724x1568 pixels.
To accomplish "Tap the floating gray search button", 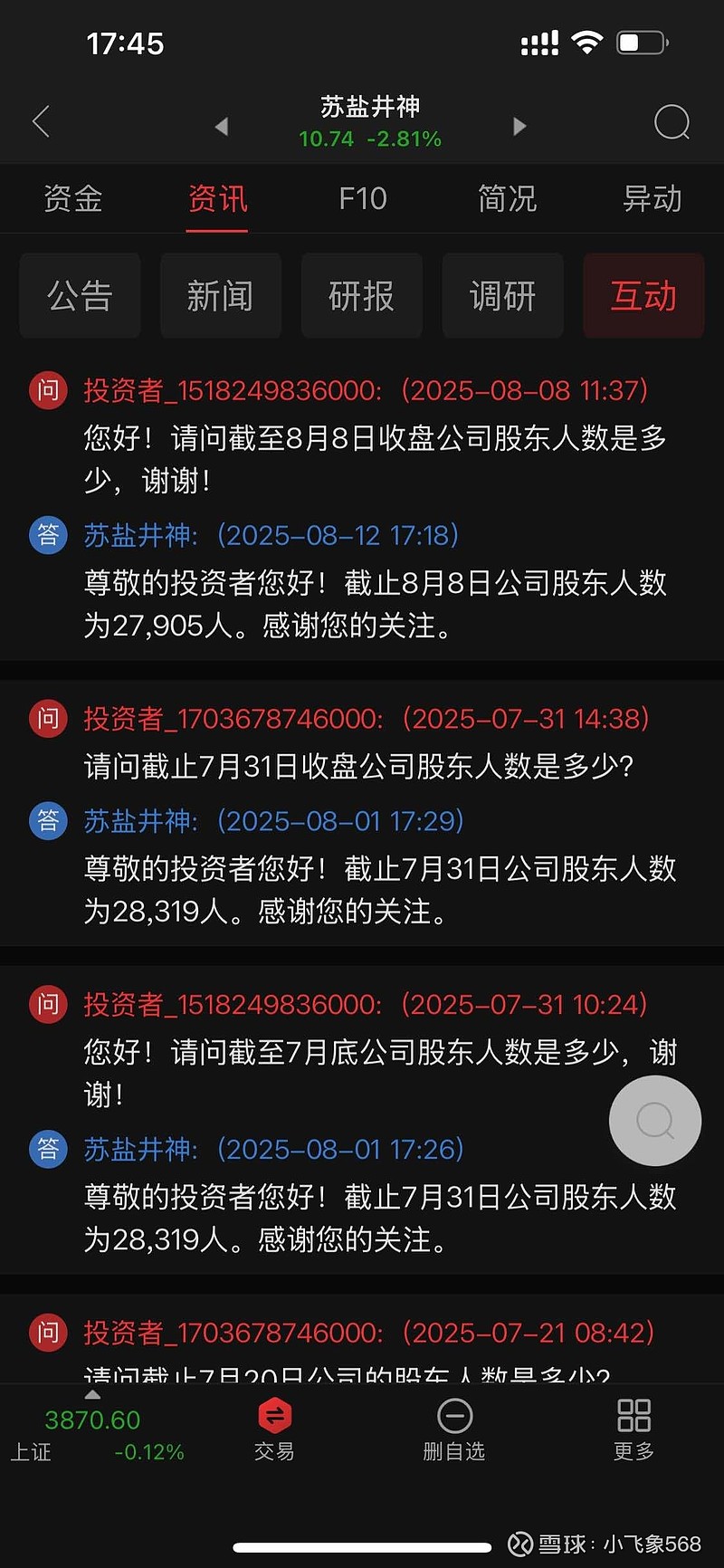I will click(x=654, y=1121).
